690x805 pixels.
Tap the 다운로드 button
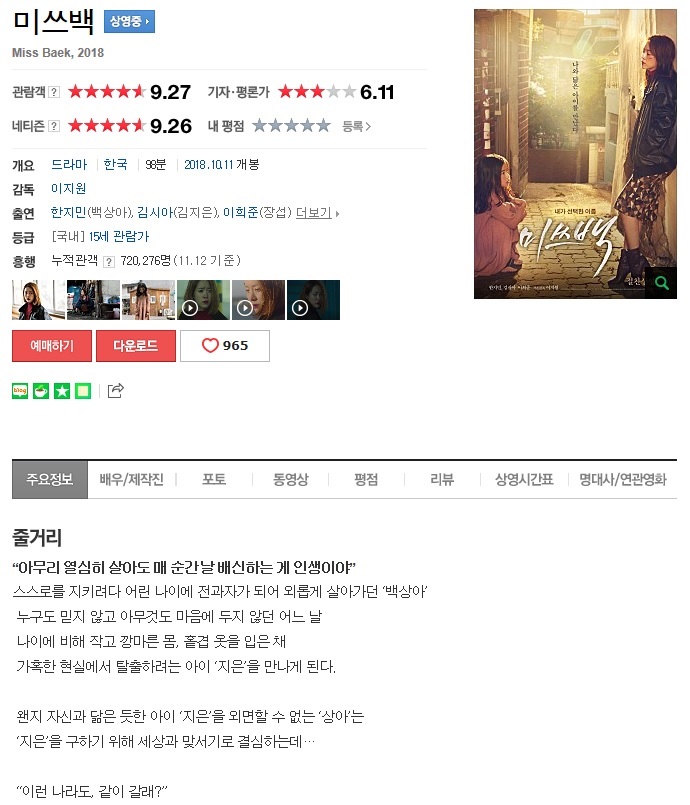(135, 346)
